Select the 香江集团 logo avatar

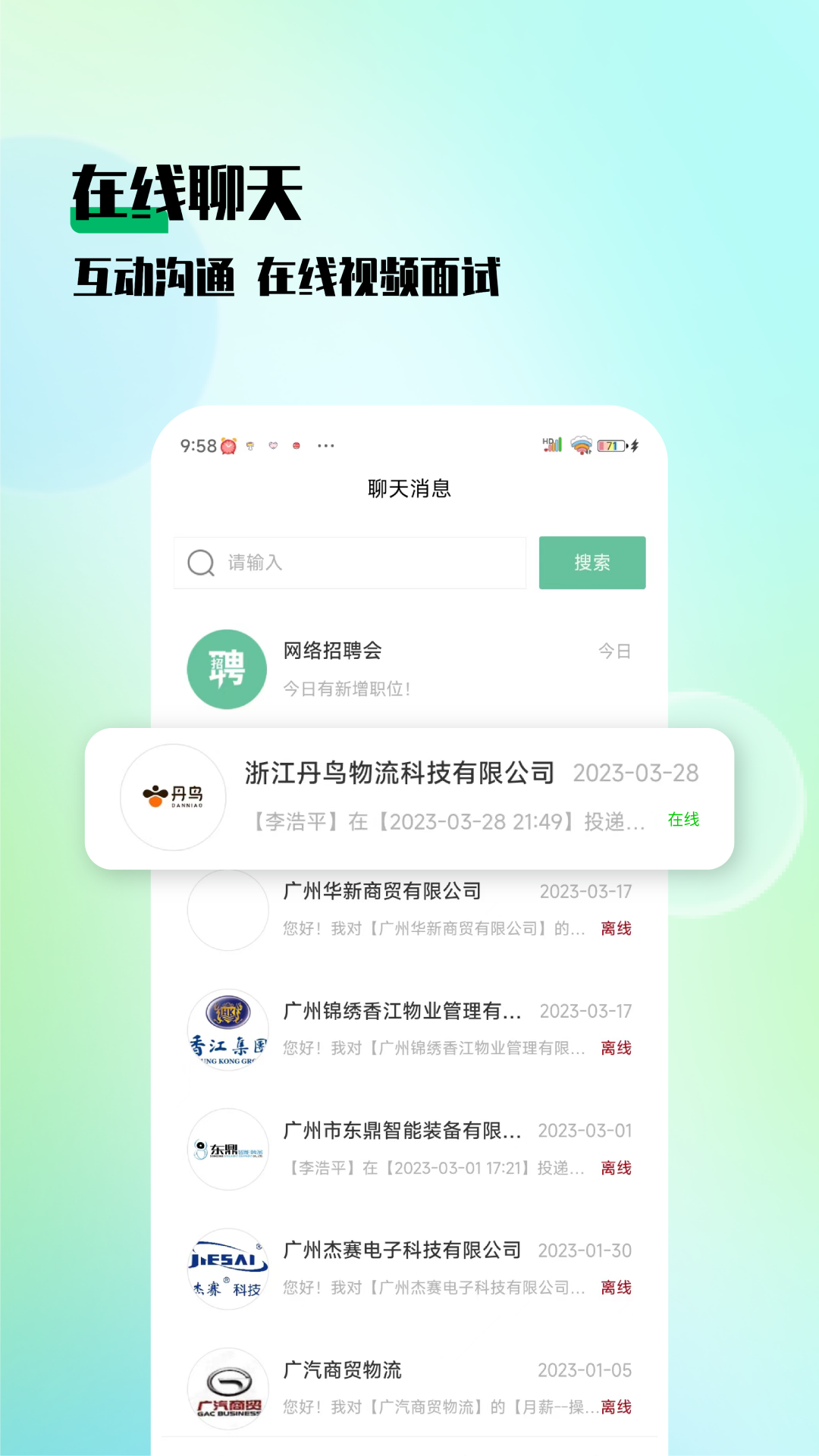coord(227,1030)
